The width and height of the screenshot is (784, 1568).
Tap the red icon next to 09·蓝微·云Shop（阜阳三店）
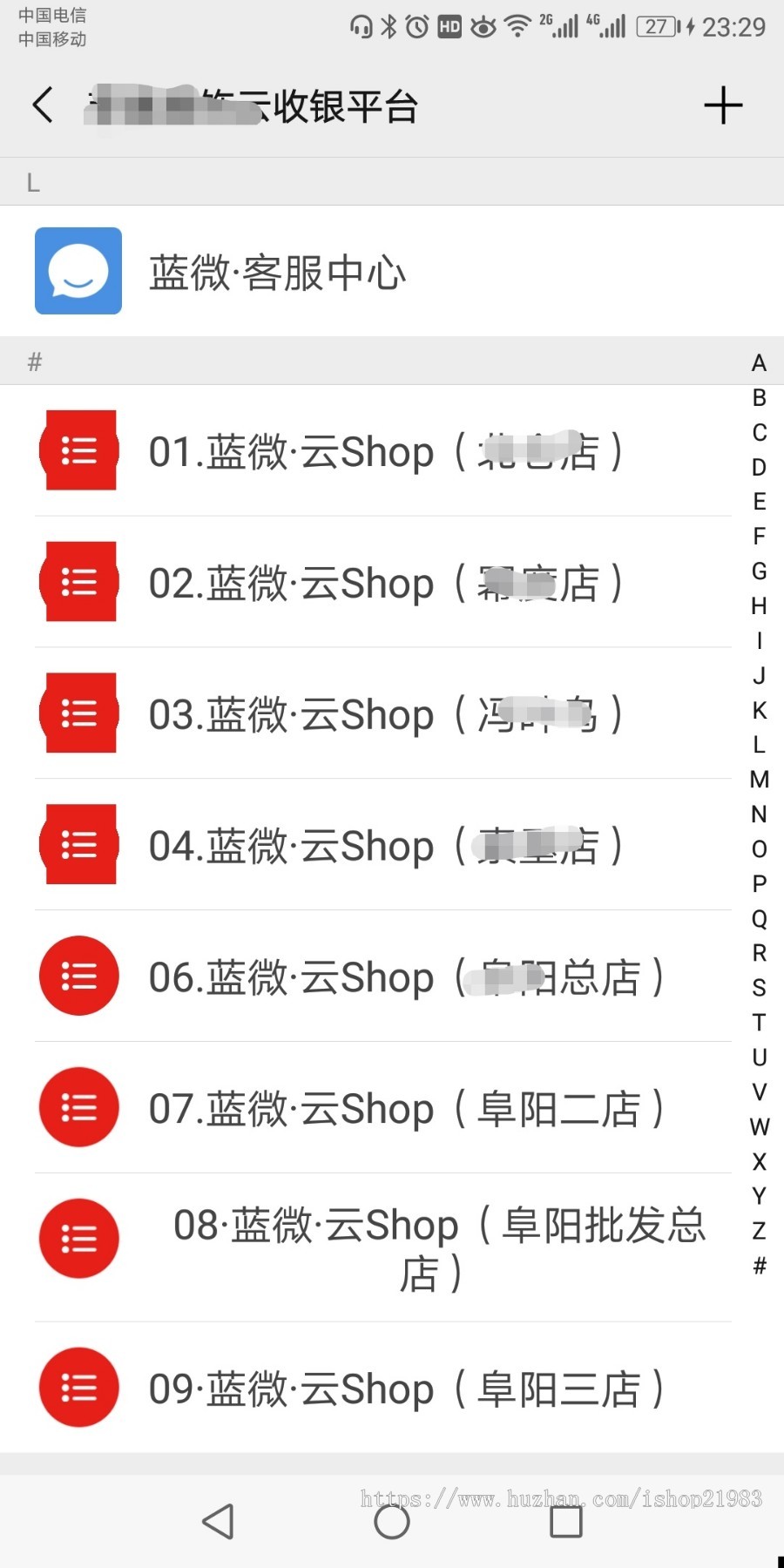[78, 1387]
